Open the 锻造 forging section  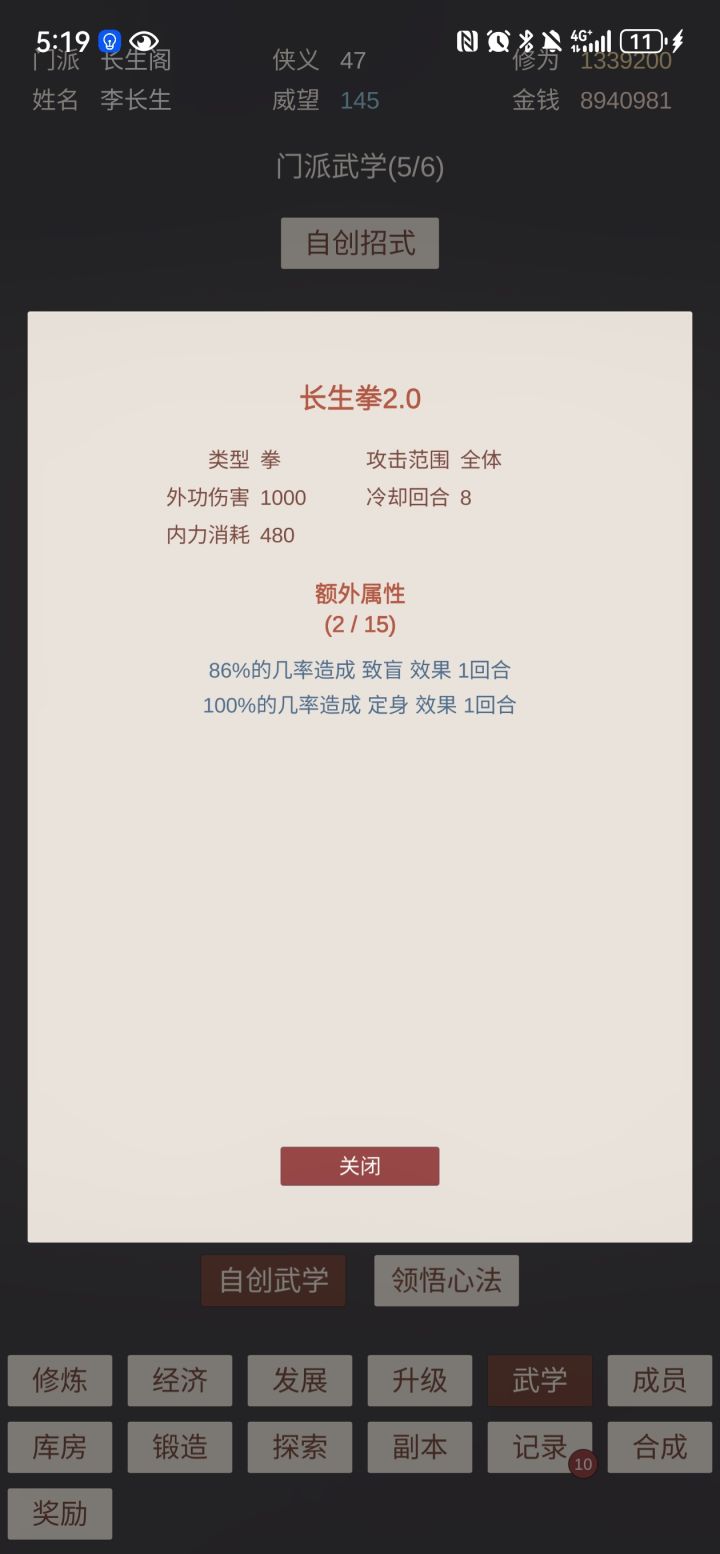click(x=179, y=1447)
